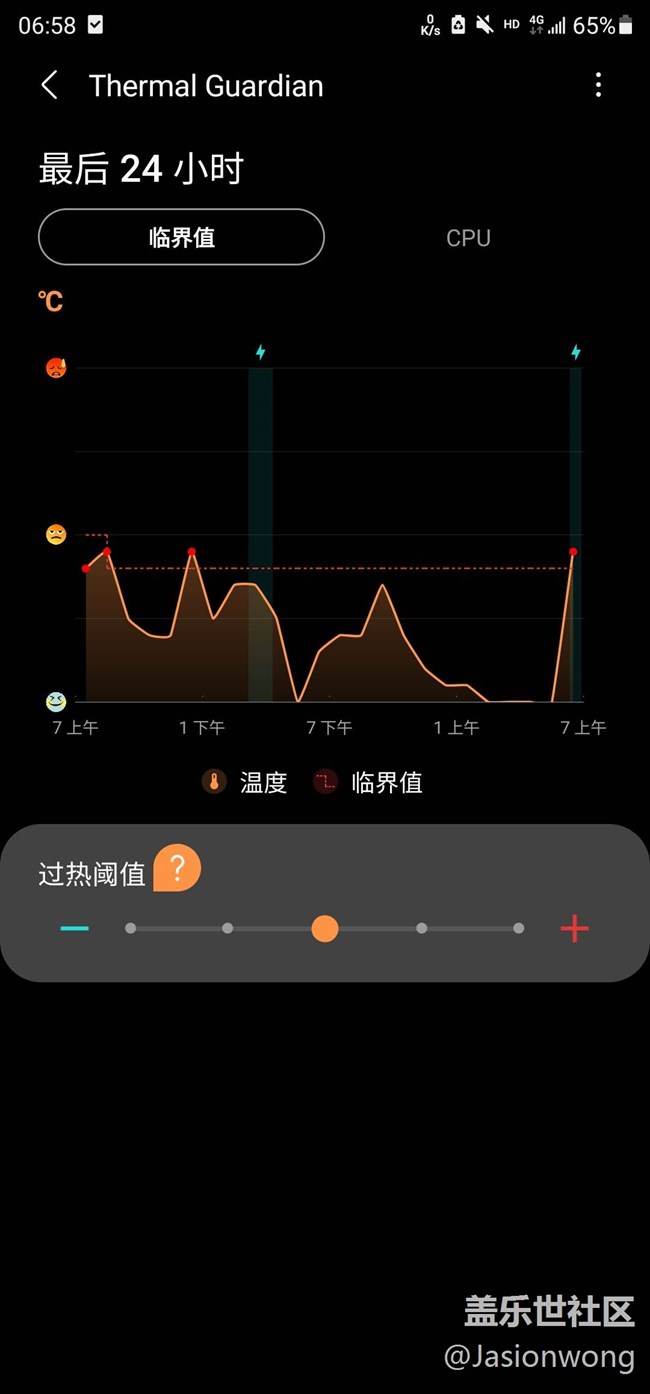Select the 临界值 tab
The width and height of the screenshot is (650, 1394).
pyautogui.click(x=181, y=237)
